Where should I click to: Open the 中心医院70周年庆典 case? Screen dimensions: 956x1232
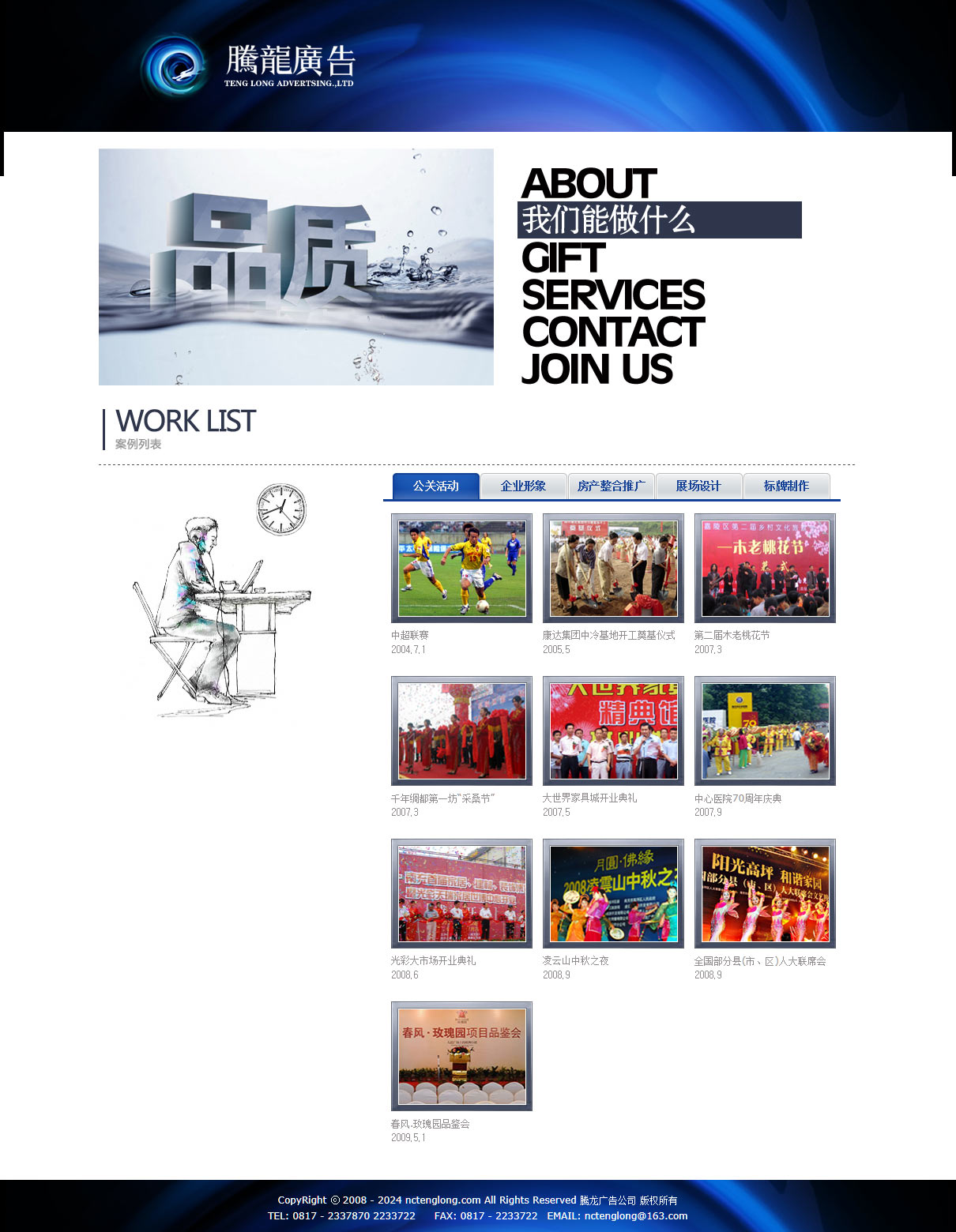765,731
